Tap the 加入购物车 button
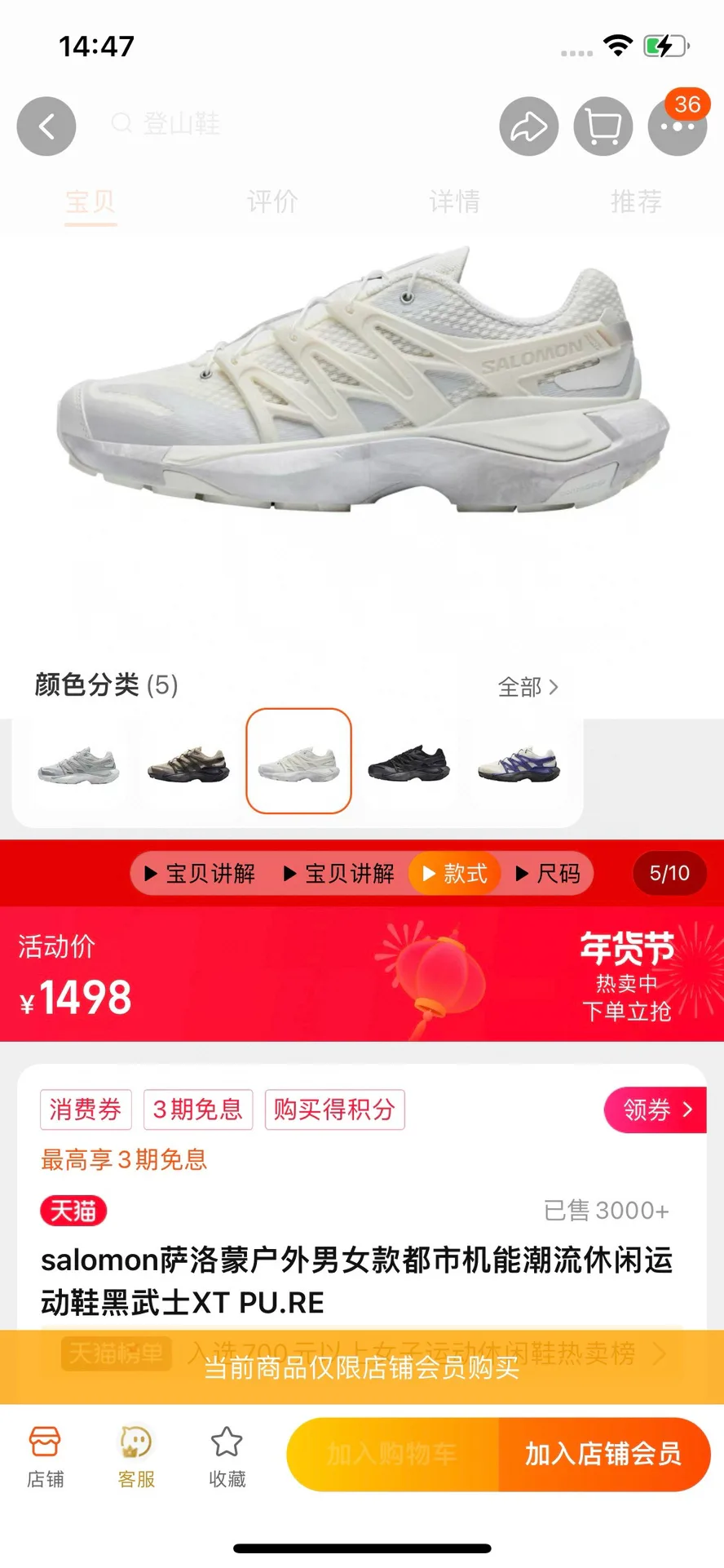The height and width of the screenshot is (1568, 724). click(x=392, y=1455)
